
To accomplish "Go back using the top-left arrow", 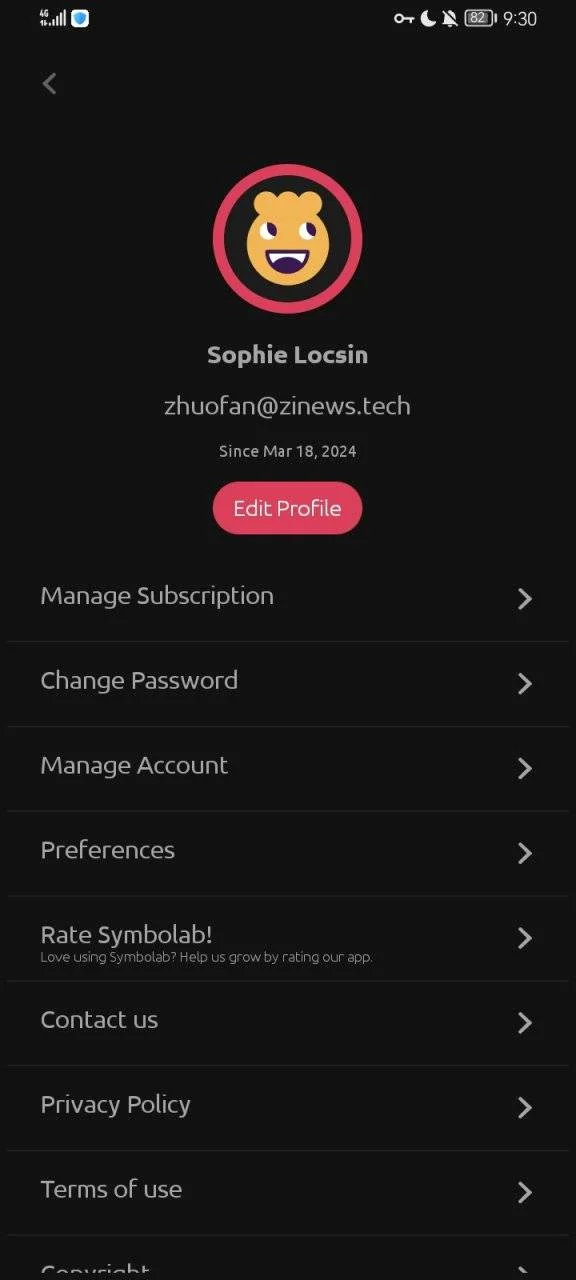I will (50, 84).
